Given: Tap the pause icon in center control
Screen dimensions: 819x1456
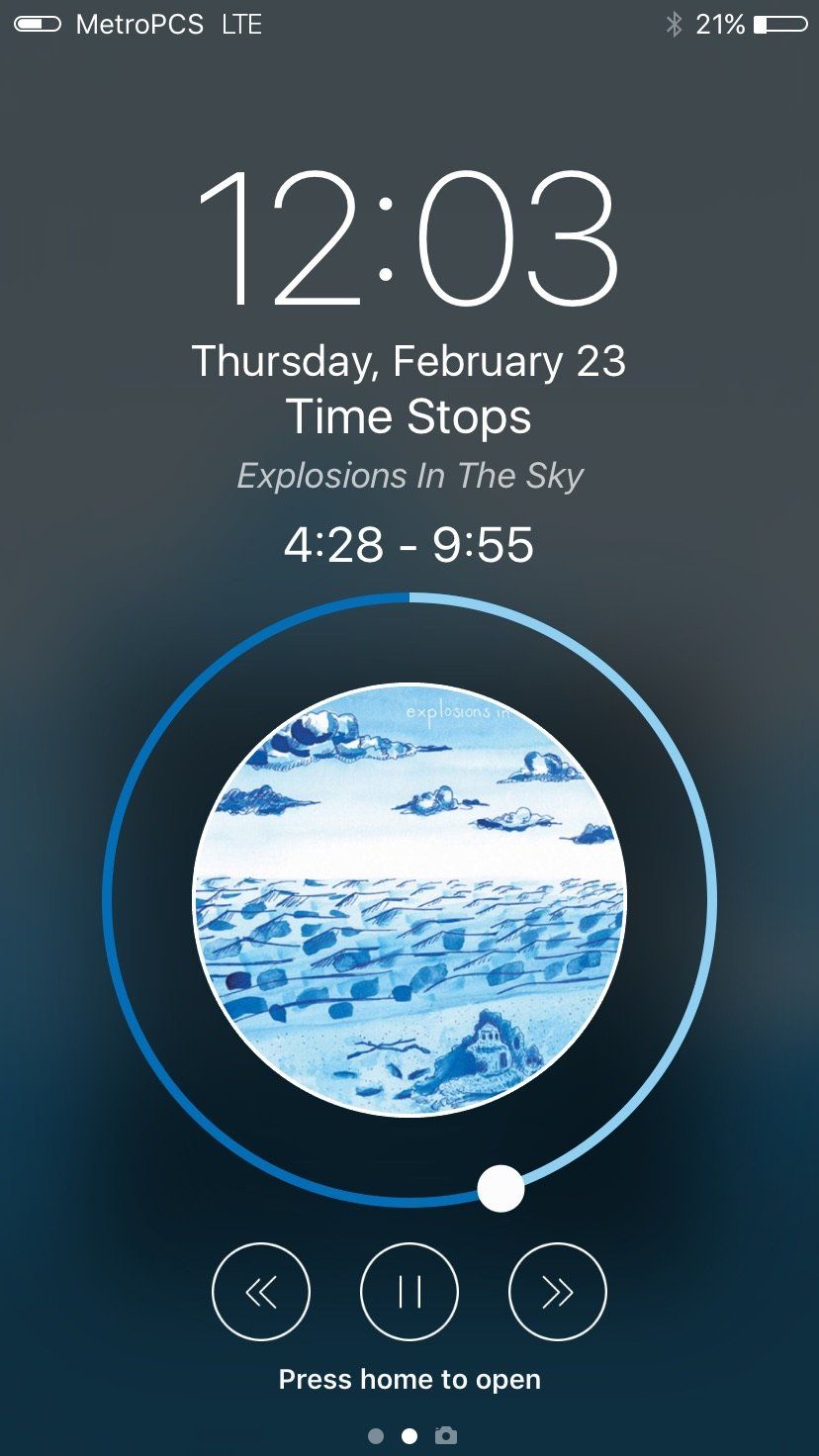Looking at the screenshot, I should click(x=409, y=1292).
